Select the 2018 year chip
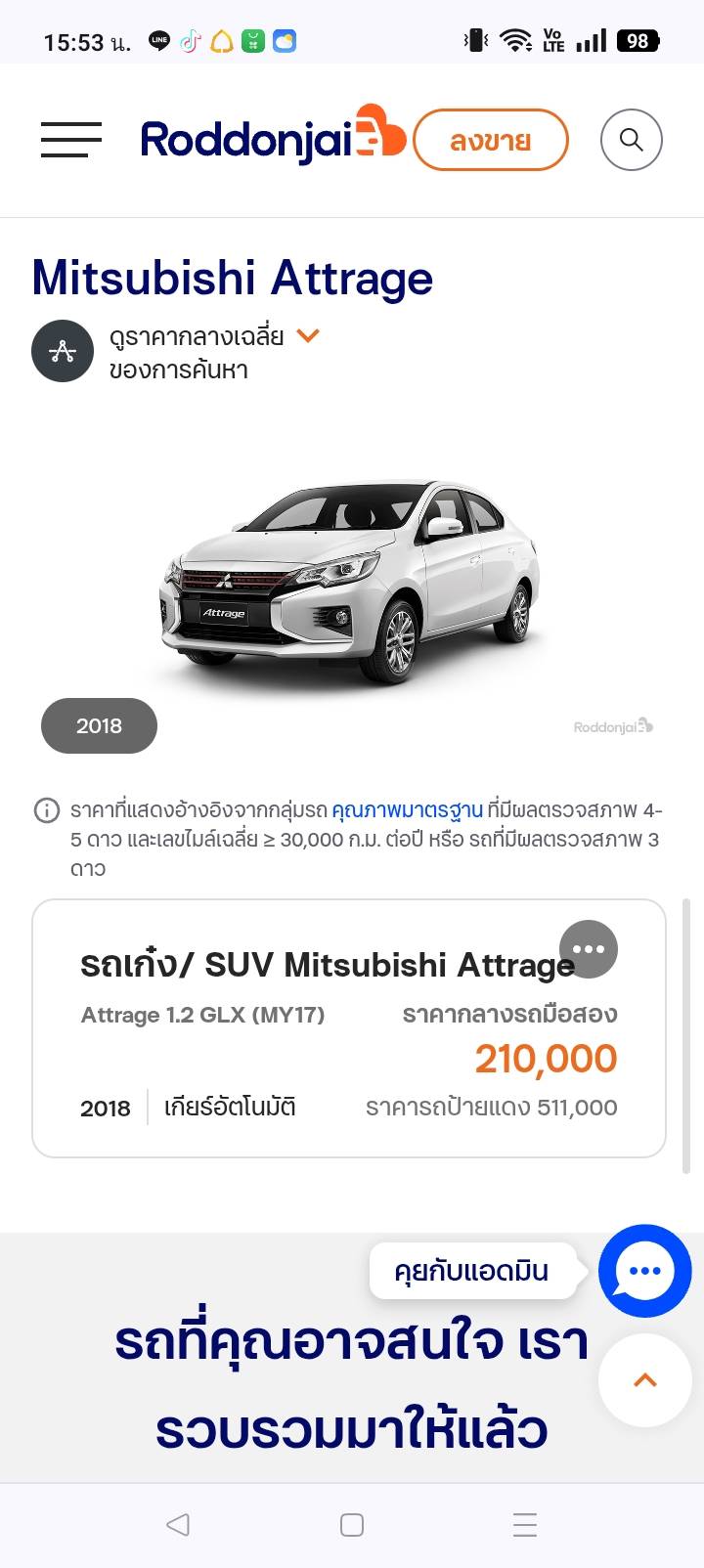Viewport: 704px width, 1568px height. coord(99,725)
